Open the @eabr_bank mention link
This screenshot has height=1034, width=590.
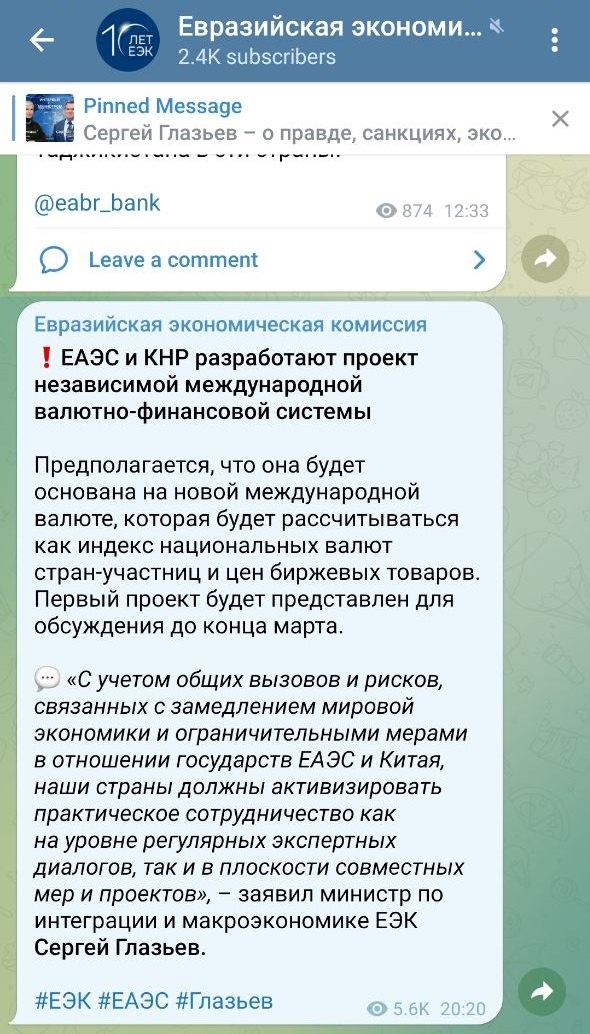(97, 202)
